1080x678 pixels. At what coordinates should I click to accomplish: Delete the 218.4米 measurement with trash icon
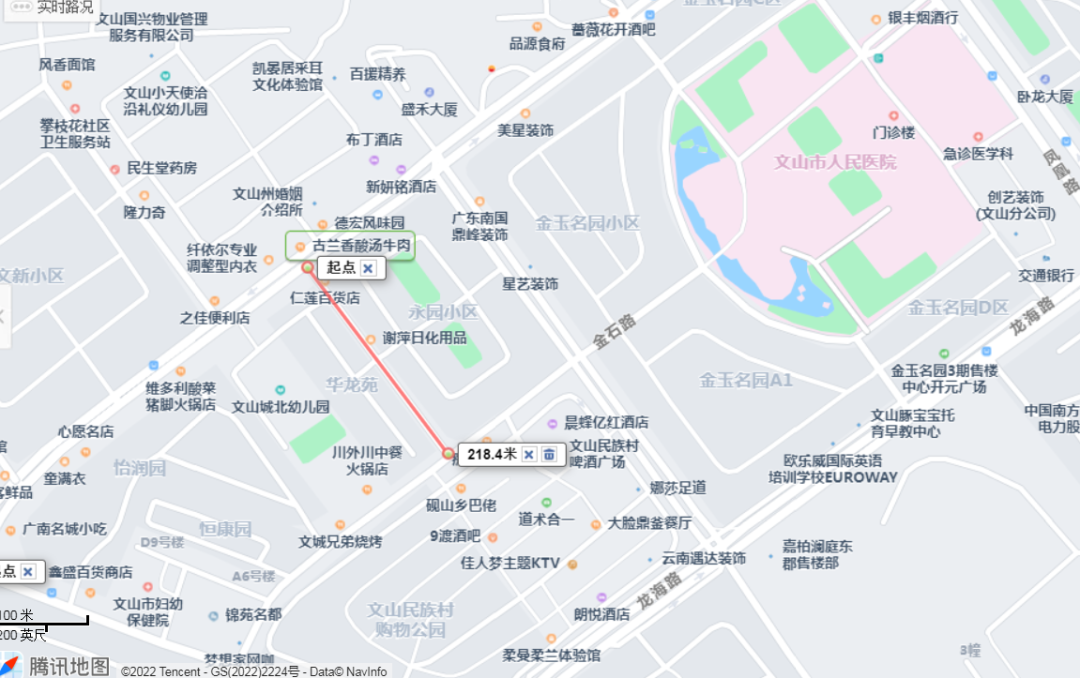pyautogui.click(x=549, y=454)
